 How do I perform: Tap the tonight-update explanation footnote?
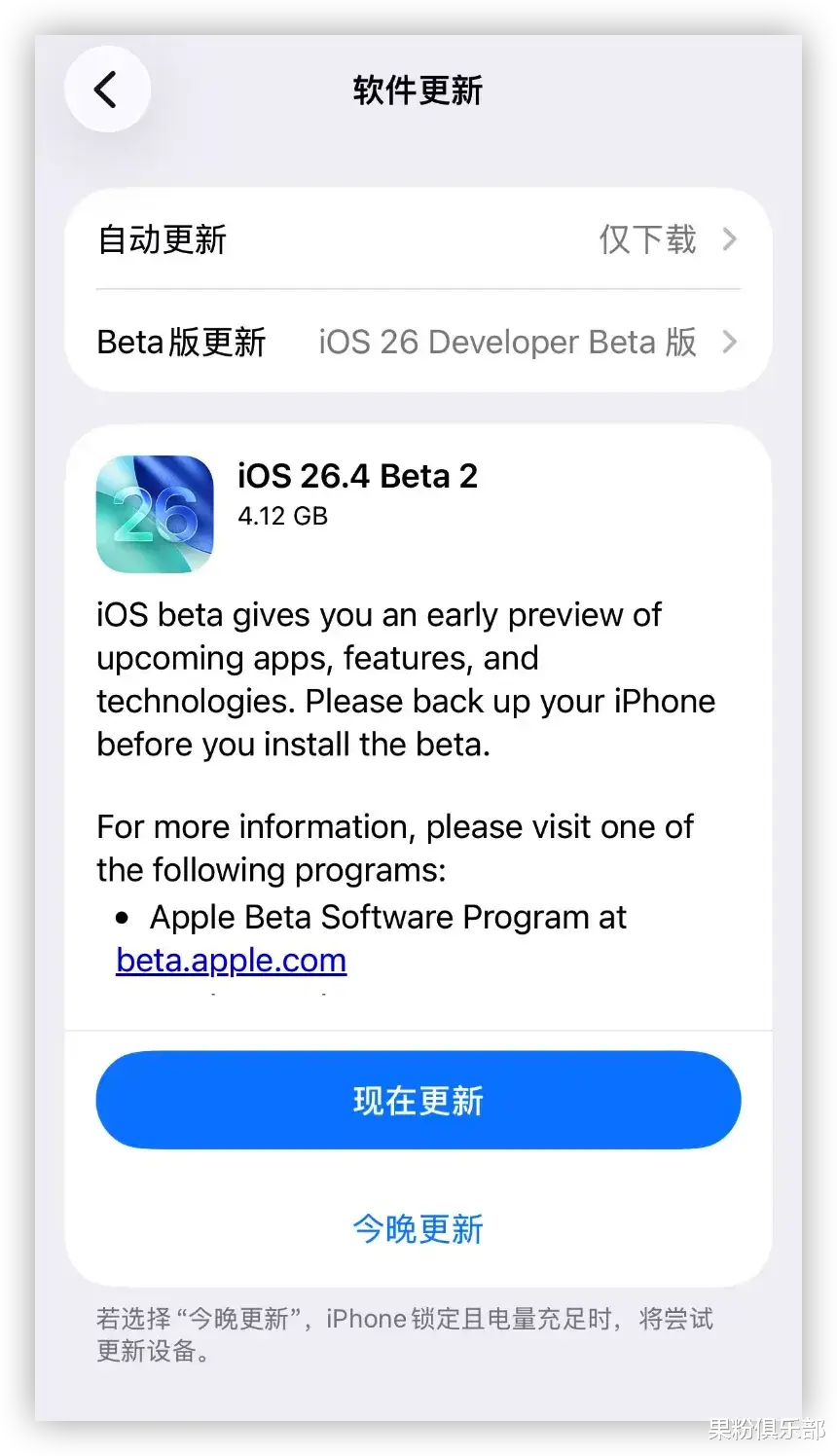(404, 1334)
